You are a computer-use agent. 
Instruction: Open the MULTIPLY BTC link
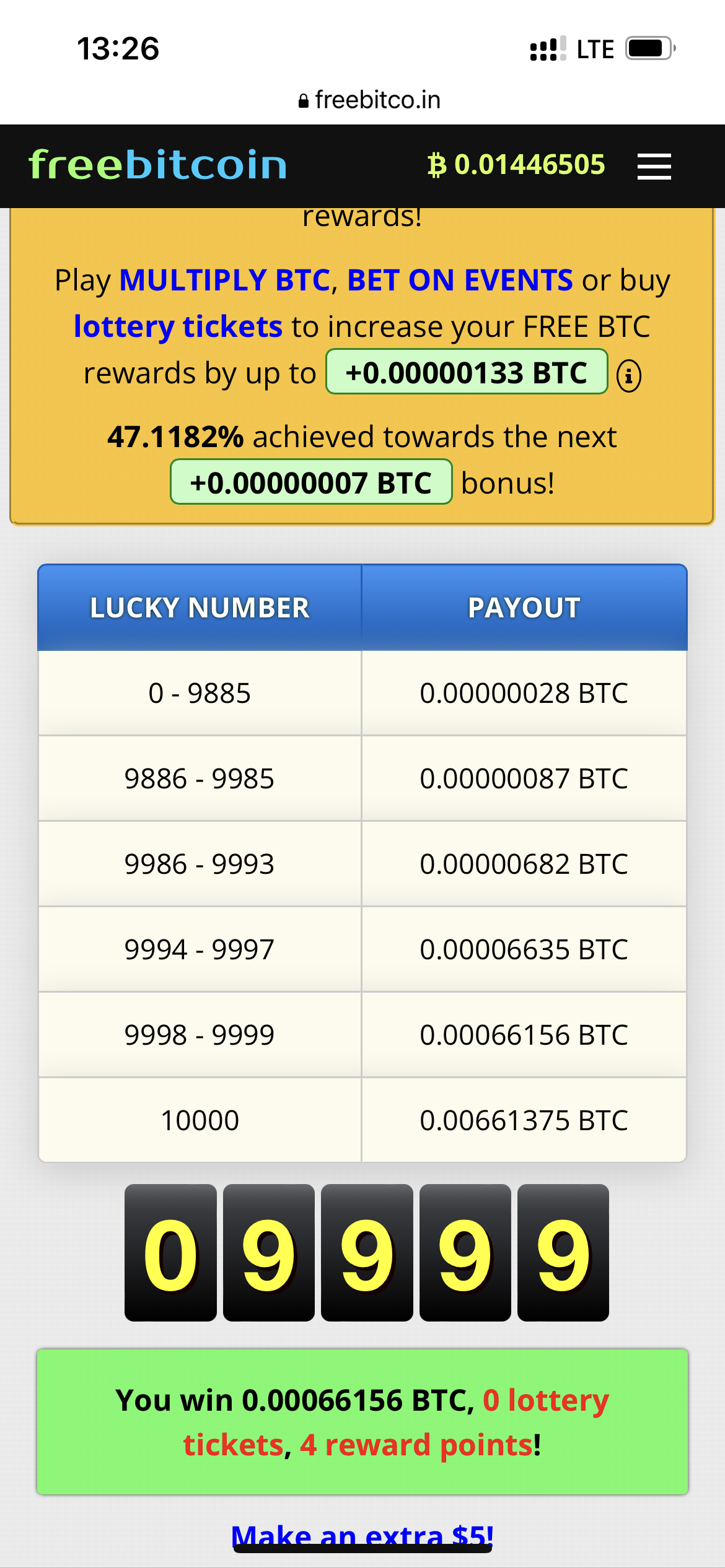224,281
